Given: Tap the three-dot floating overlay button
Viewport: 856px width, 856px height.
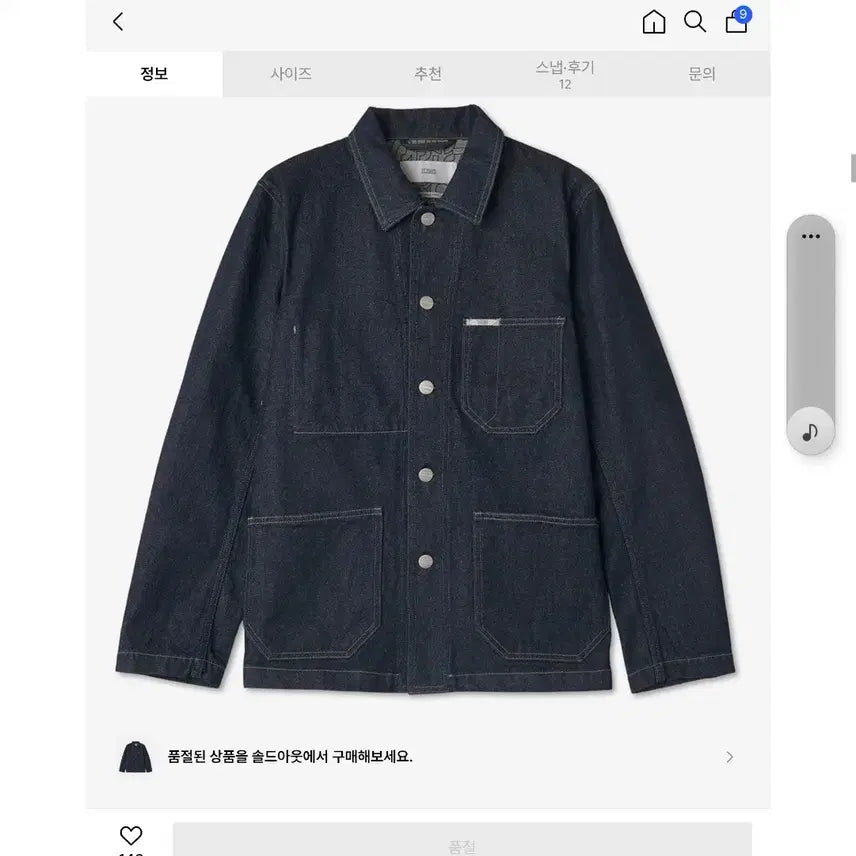Looking at the screenshot, I should pyautogui.click(x=811, y=237).
